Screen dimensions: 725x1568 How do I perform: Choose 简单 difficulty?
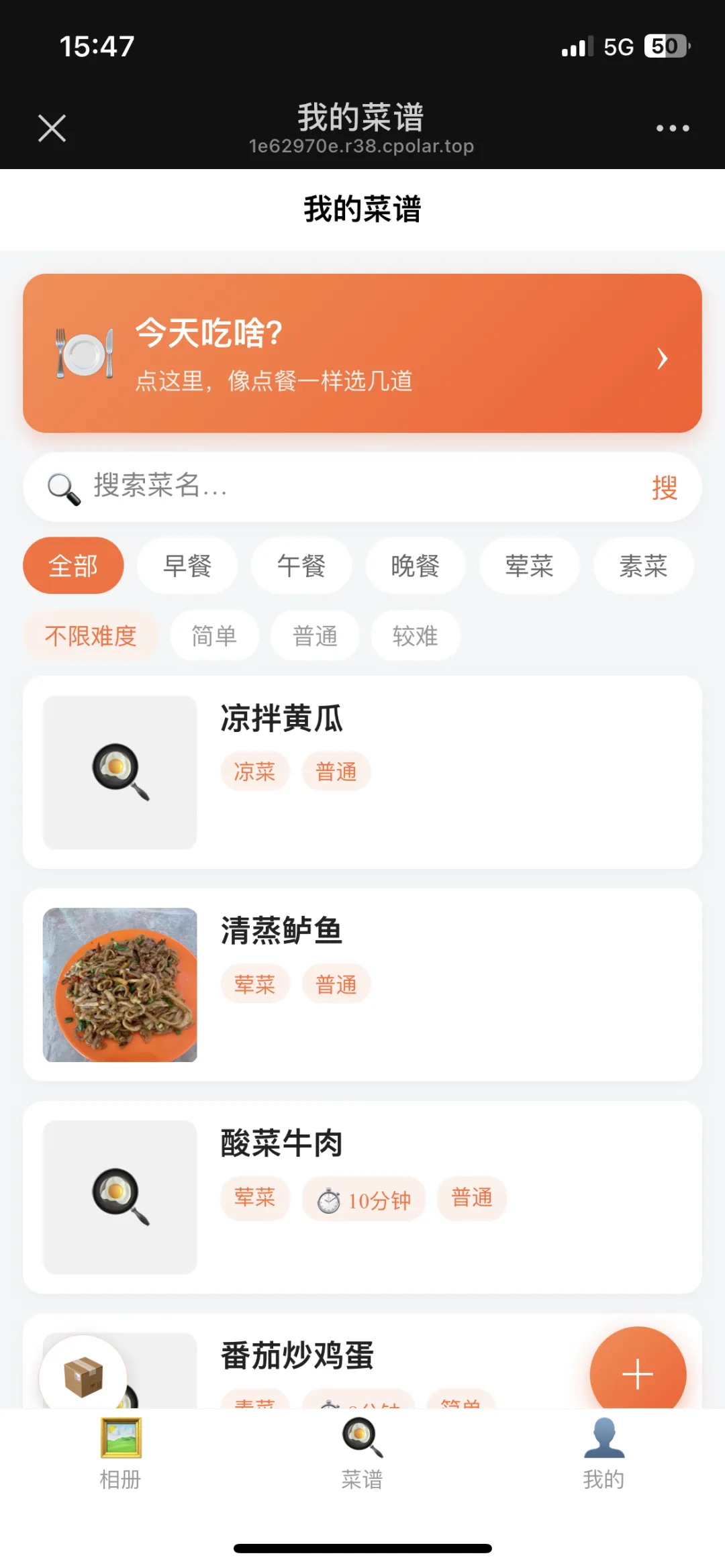pos(215,635)
